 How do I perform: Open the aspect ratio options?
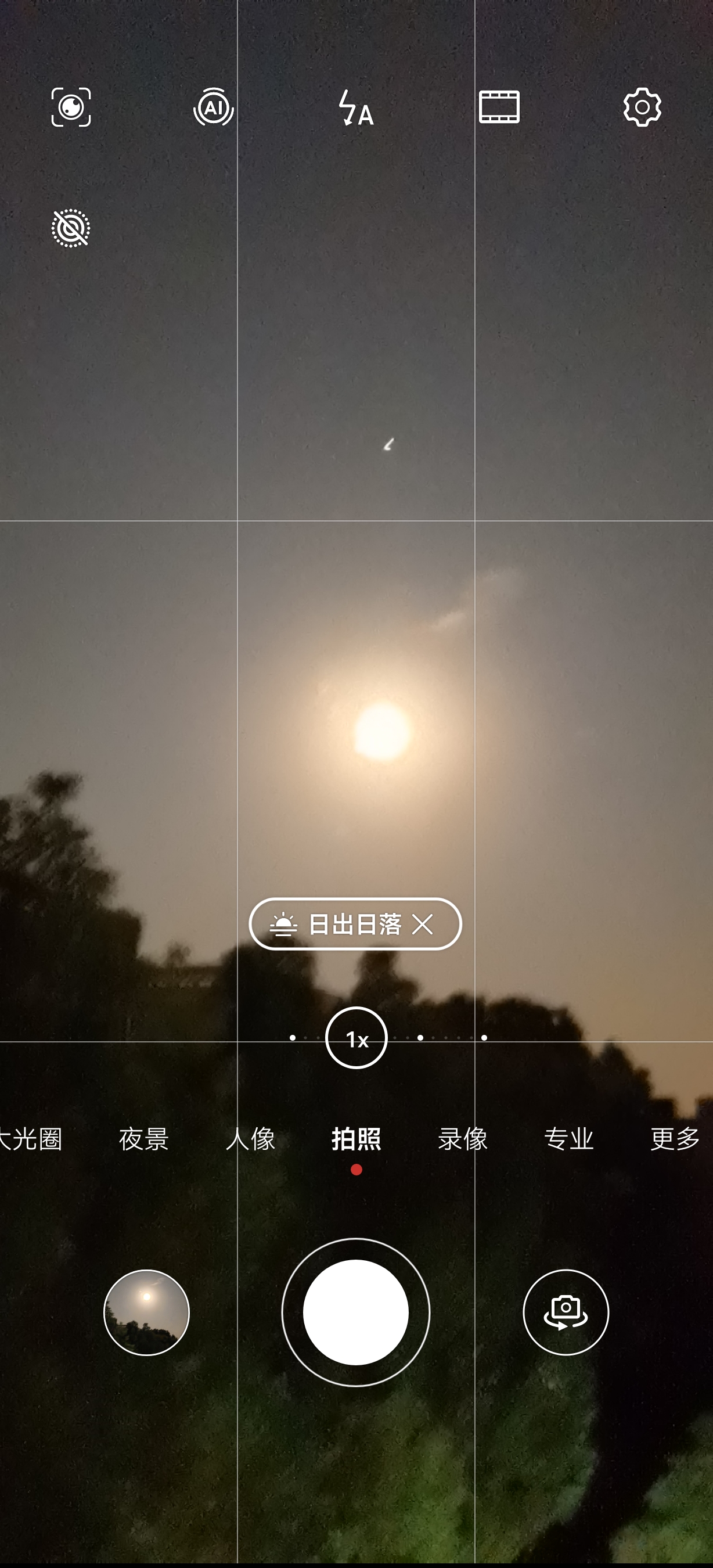click(499, 107)
